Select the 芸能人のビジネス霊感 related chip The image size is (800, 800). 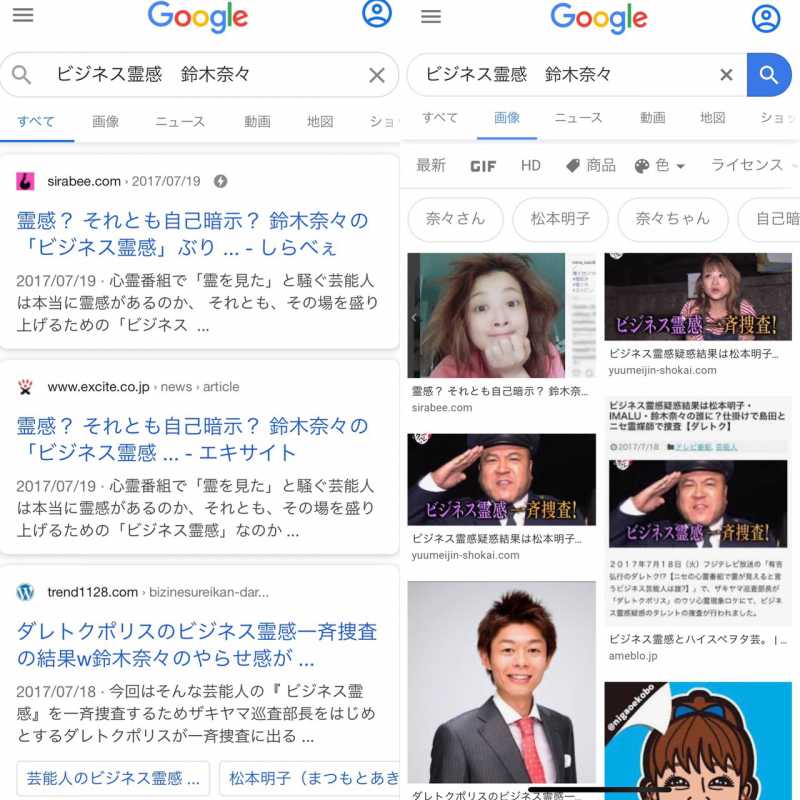(x=113, y=778)
